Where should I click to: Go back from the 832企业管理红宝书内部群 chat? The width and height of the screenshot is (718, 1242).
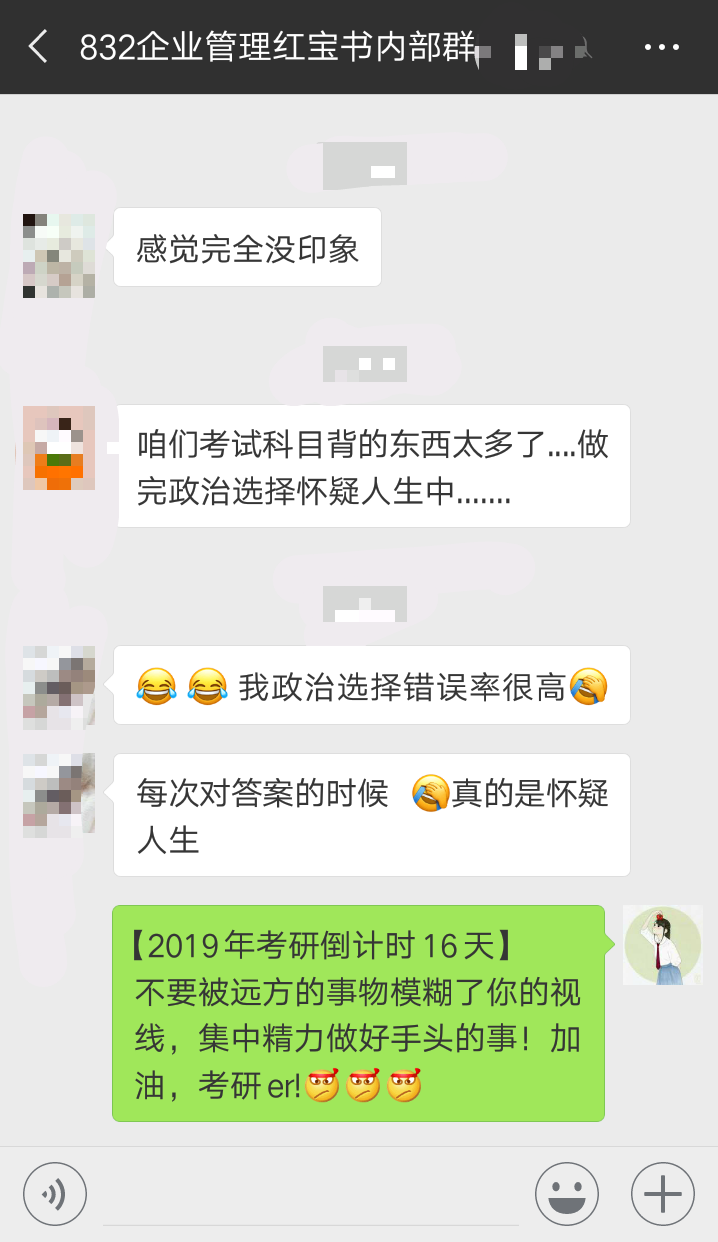pos(38,47)
